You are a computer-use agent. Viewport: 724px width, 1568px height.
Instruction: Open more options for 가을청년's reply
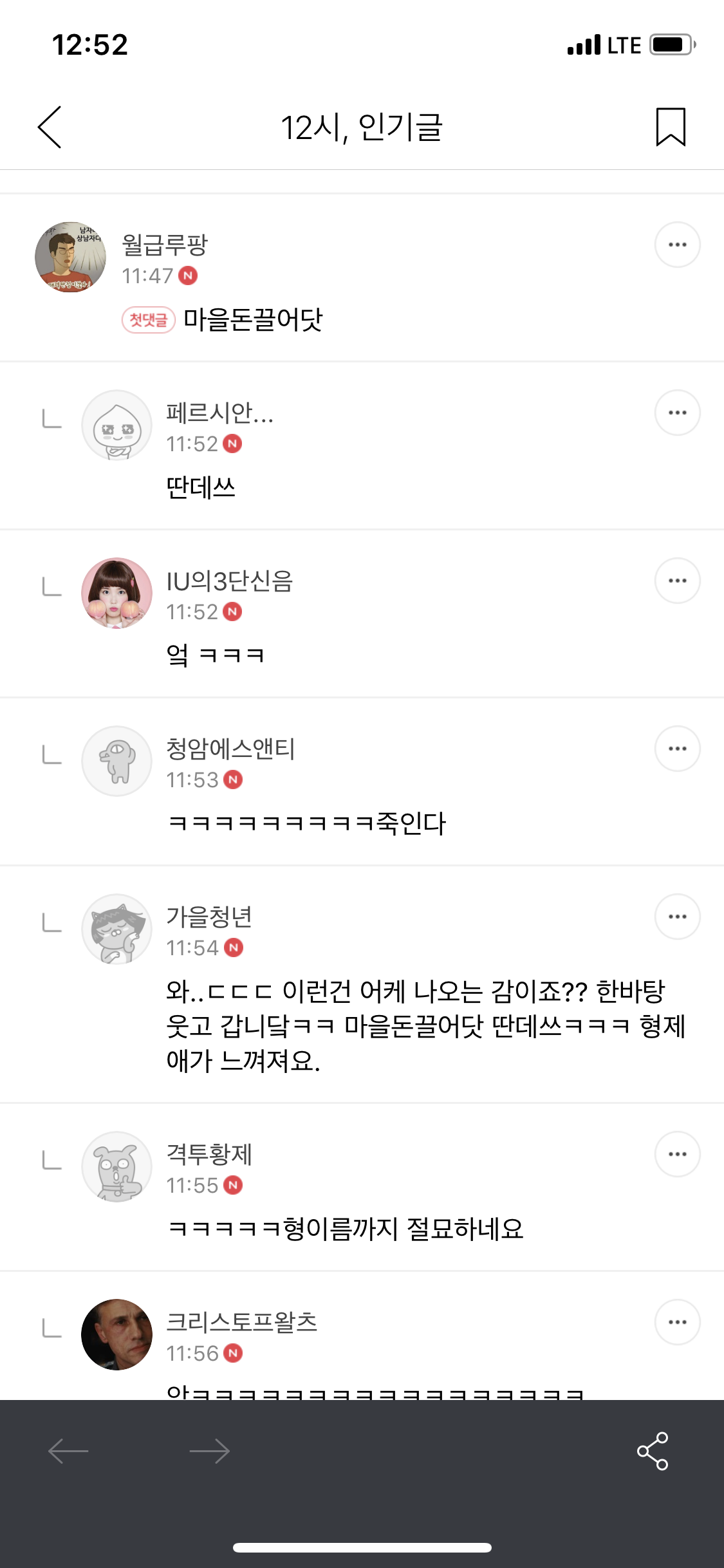tap(677, 917)
